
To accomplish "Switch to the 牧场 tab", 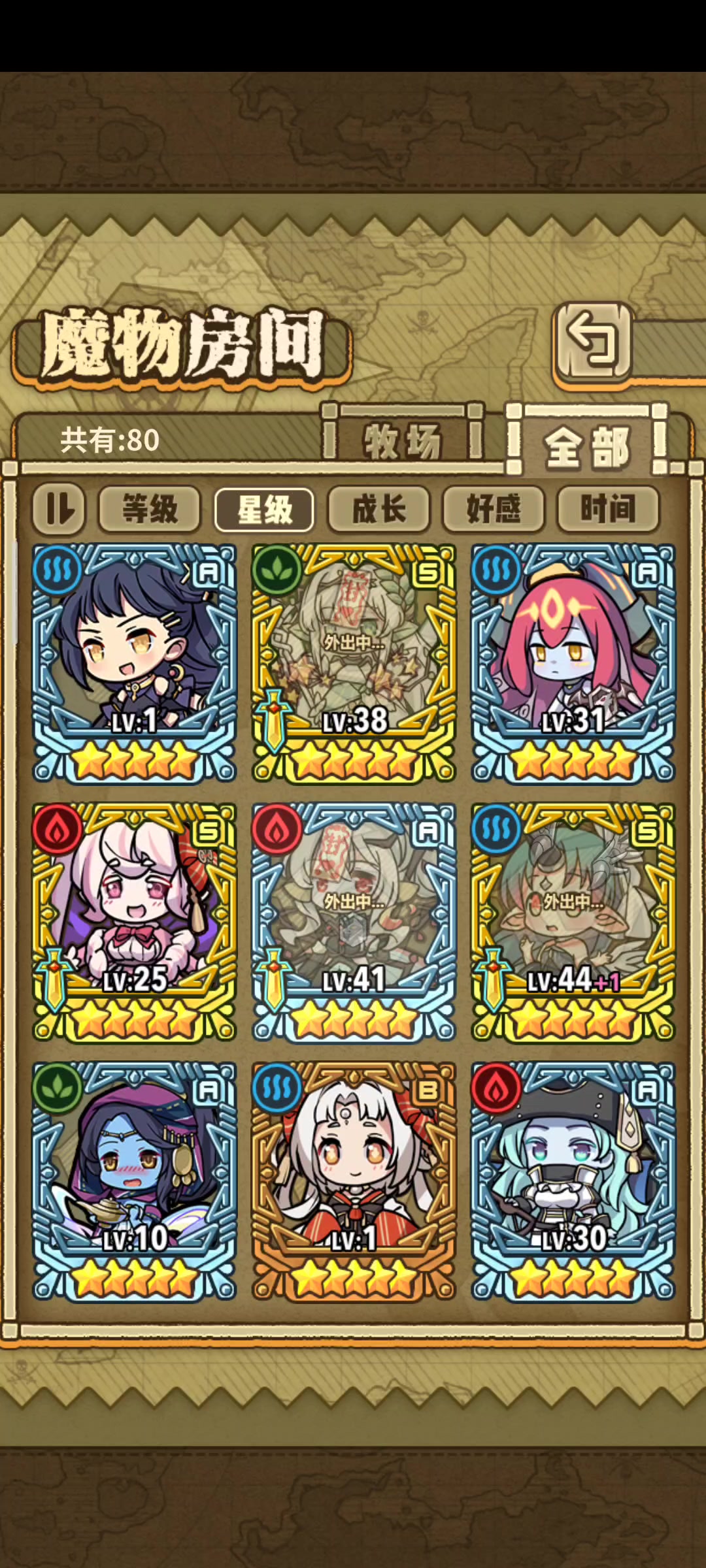I will 403,439.
